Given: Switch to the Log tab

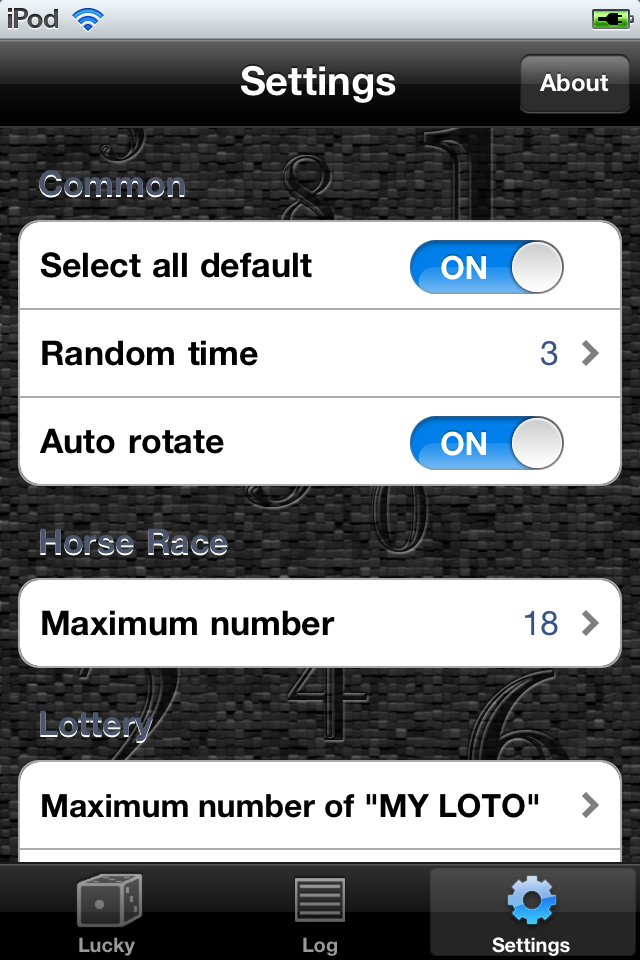Looking at the screenshot, I should coord(320,913).
